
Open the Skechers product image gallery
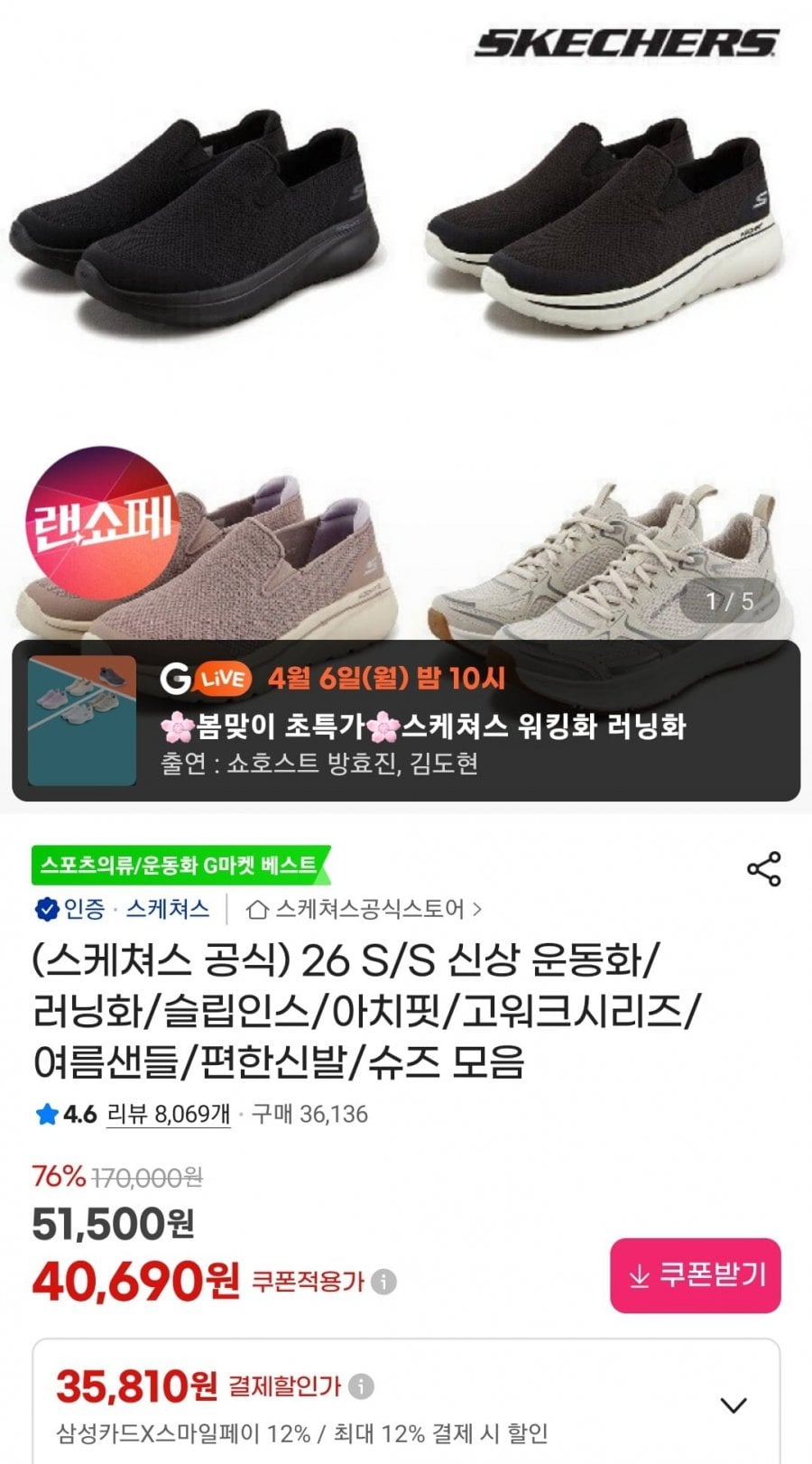coord(406,316)
